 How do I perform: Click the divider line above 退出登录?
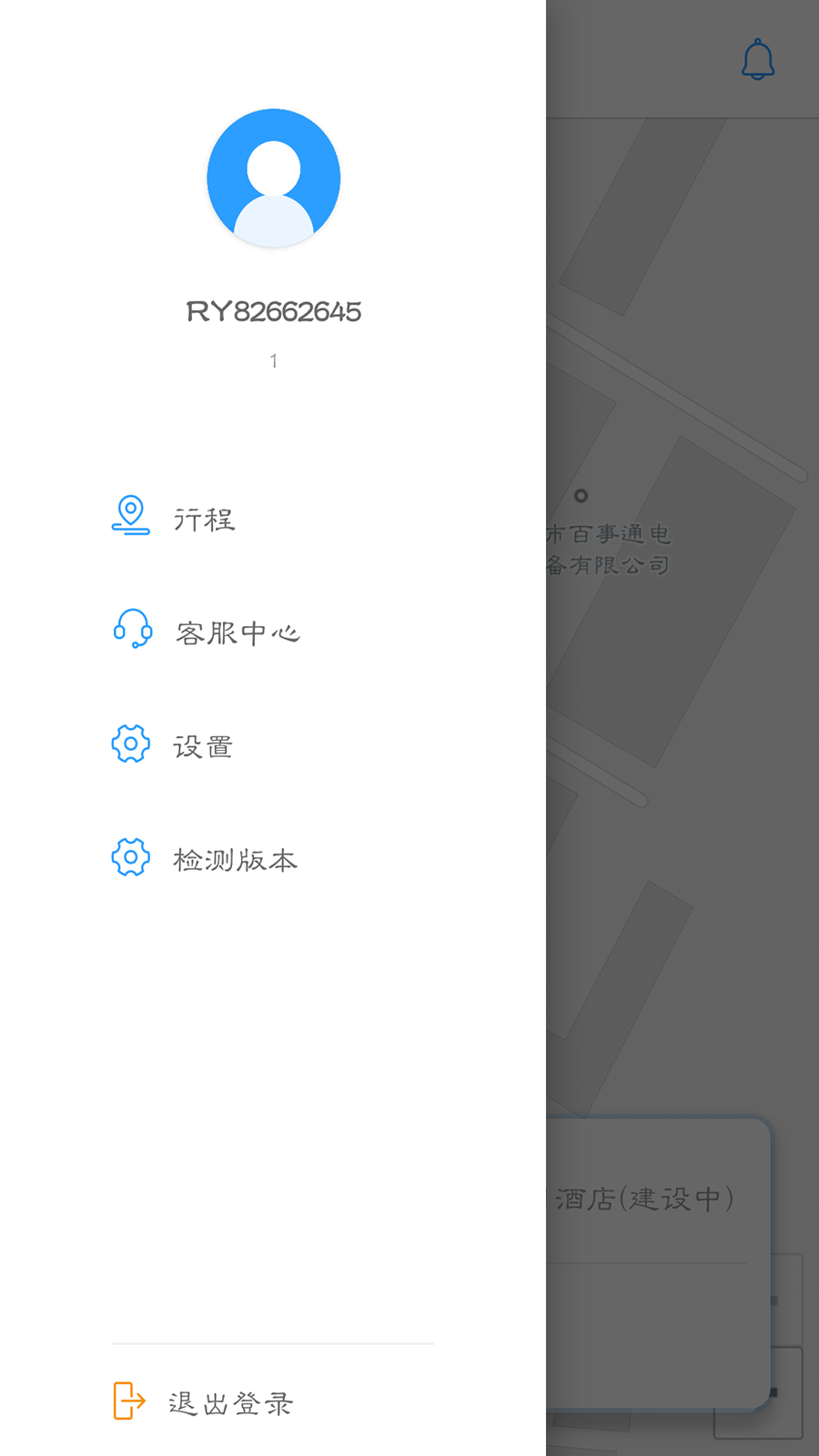(x=273, y=1344)
